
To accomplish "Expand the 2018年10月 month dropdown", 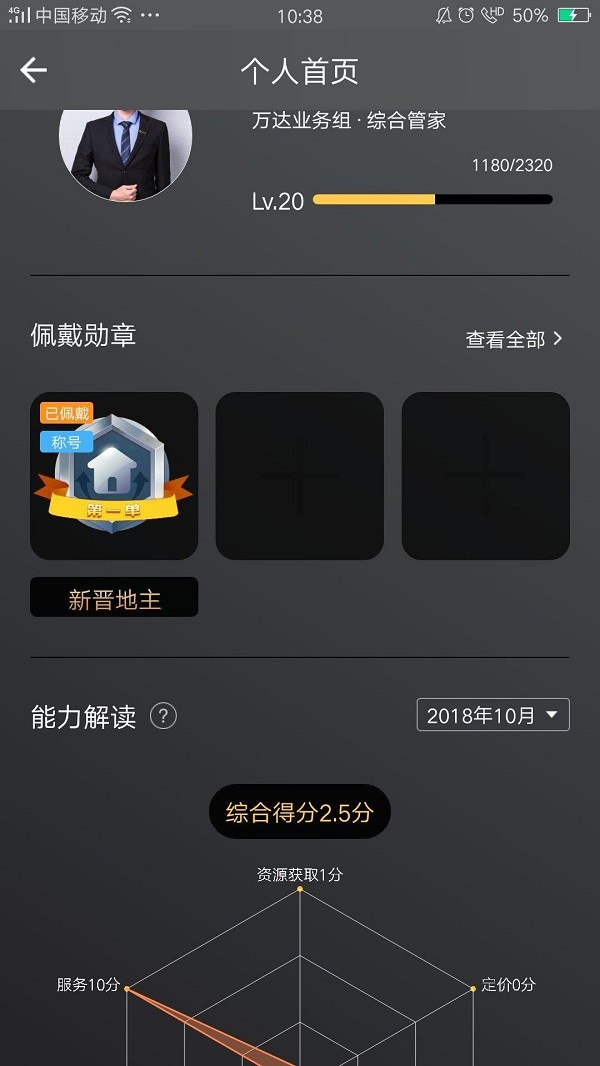I will click(493, 715).
